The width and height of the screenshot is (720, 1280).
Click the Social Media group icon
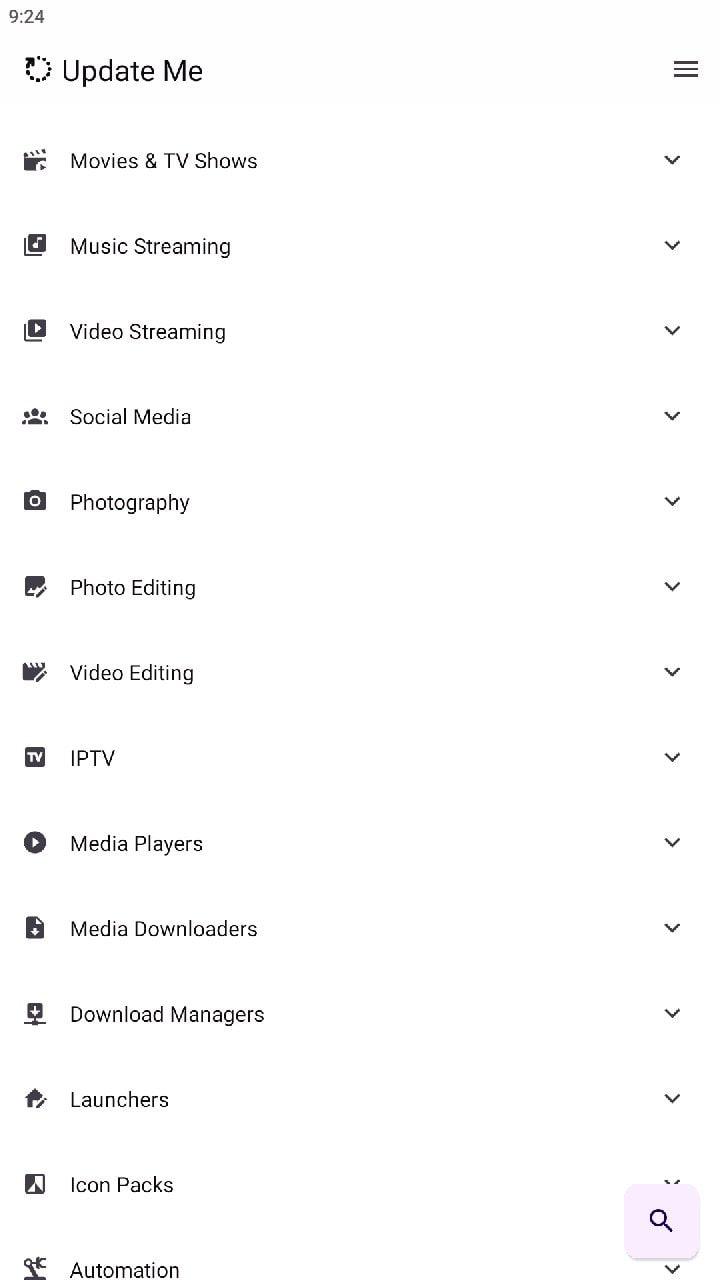pyautogui.click(x=35, y=416)
